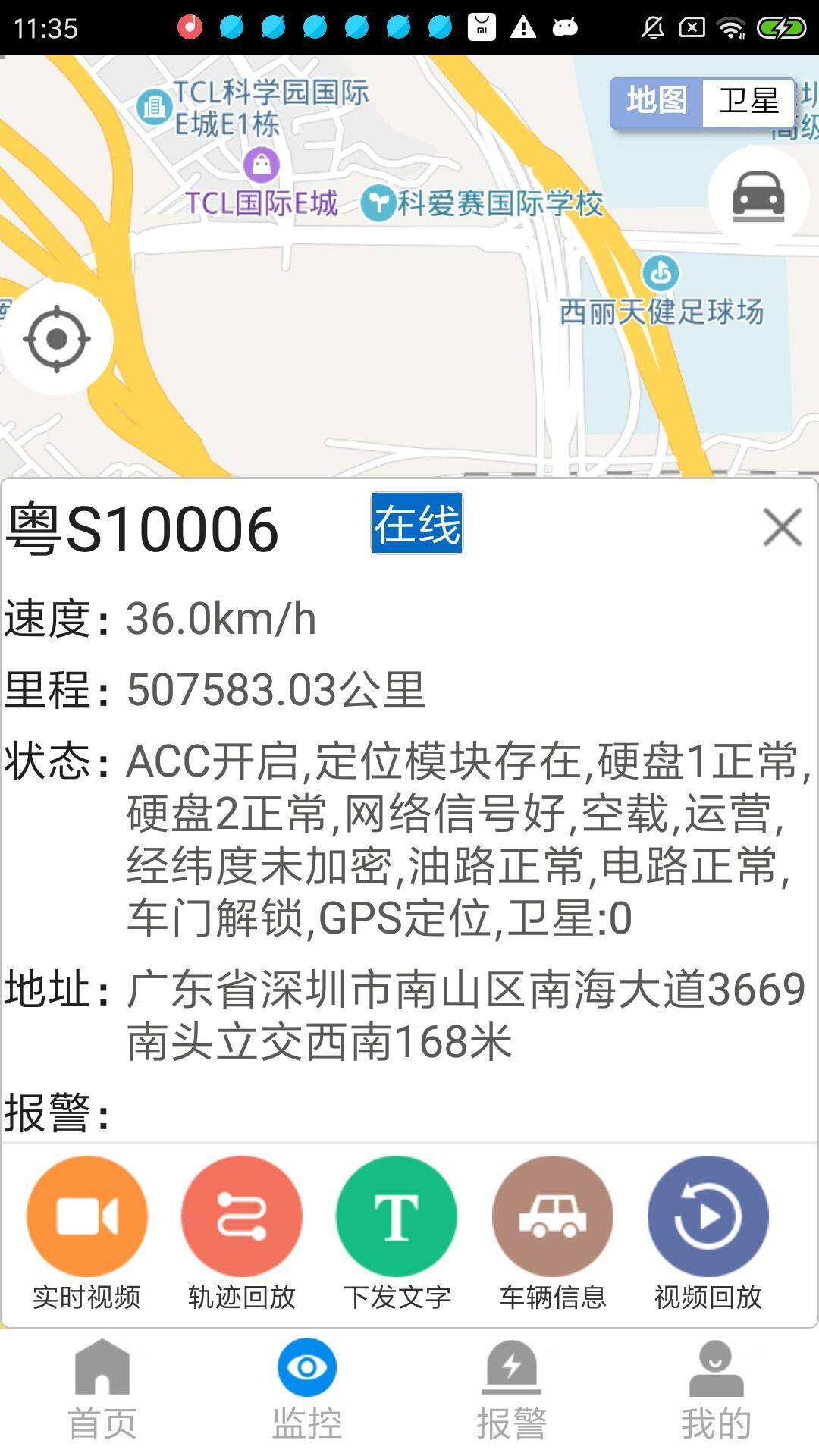Open the 报警 alarm tab
The image size is (819, 1456).
tap(512, 1392)
